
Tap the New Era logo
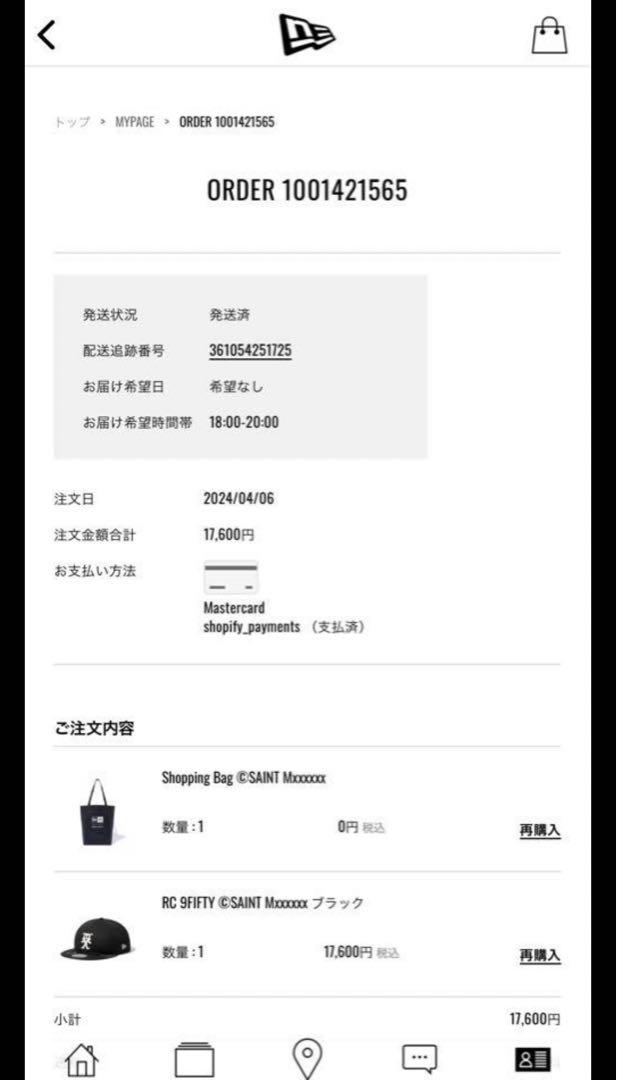click(x=307, y=35)
